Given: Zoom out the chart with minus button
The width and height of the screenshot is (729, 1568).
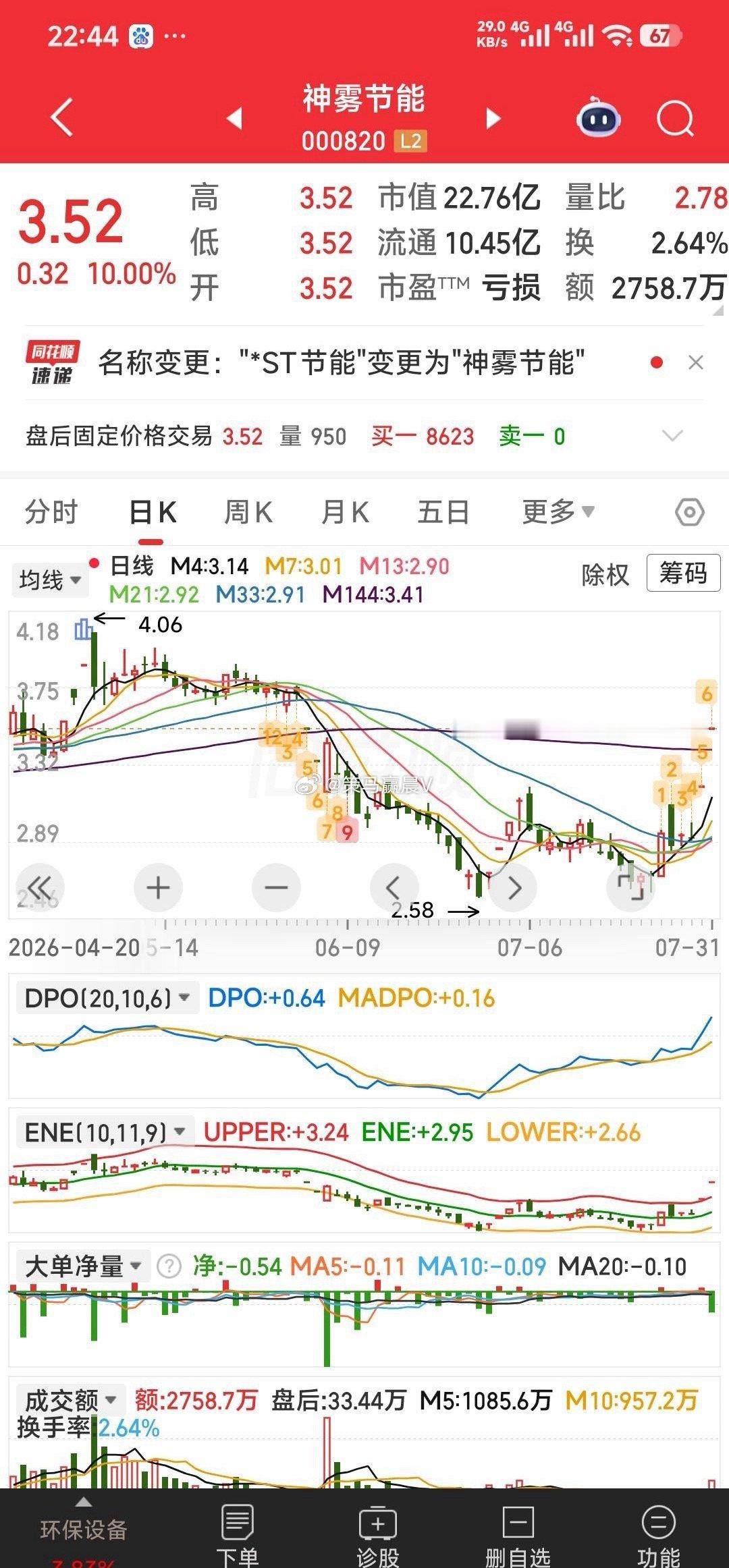Looking at the screenshot, I should (x=276, y=887).
